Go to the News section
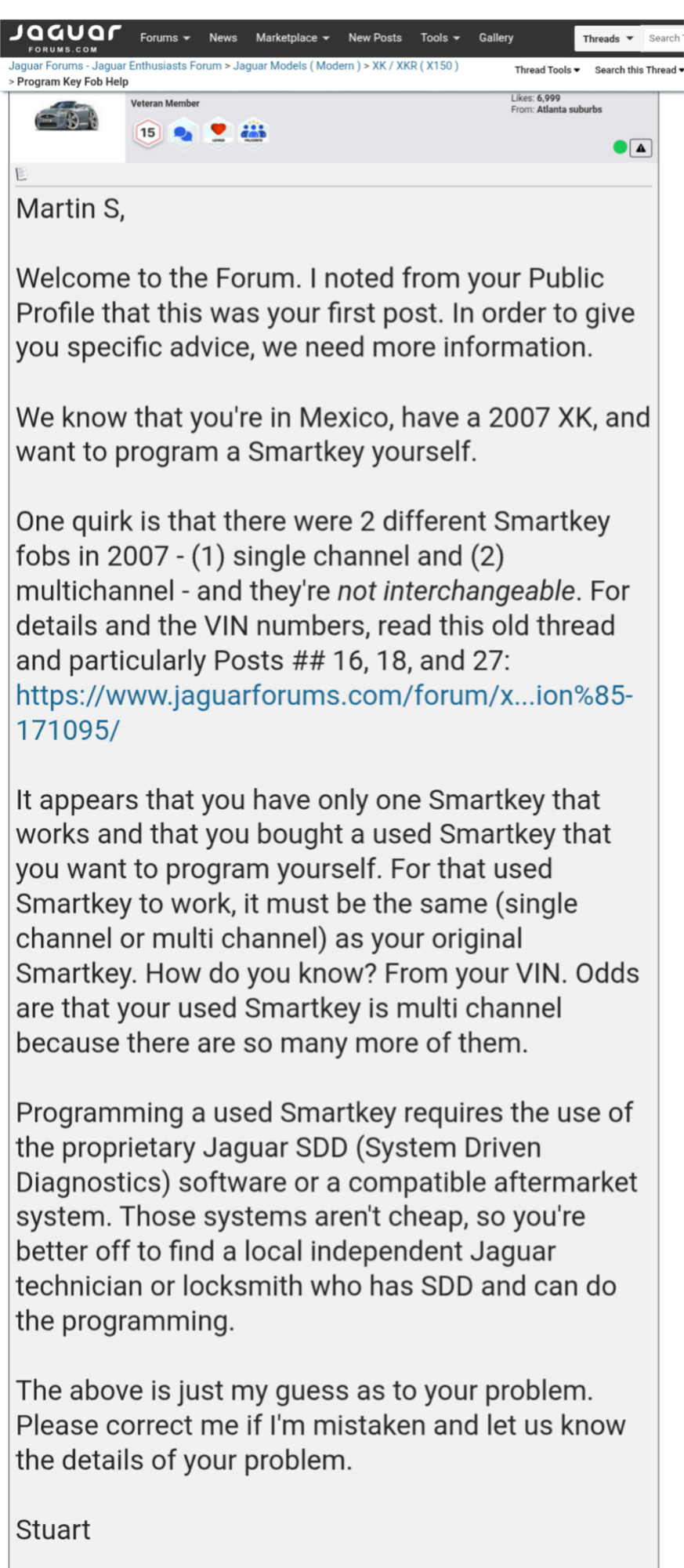 [x=223, y=38]
